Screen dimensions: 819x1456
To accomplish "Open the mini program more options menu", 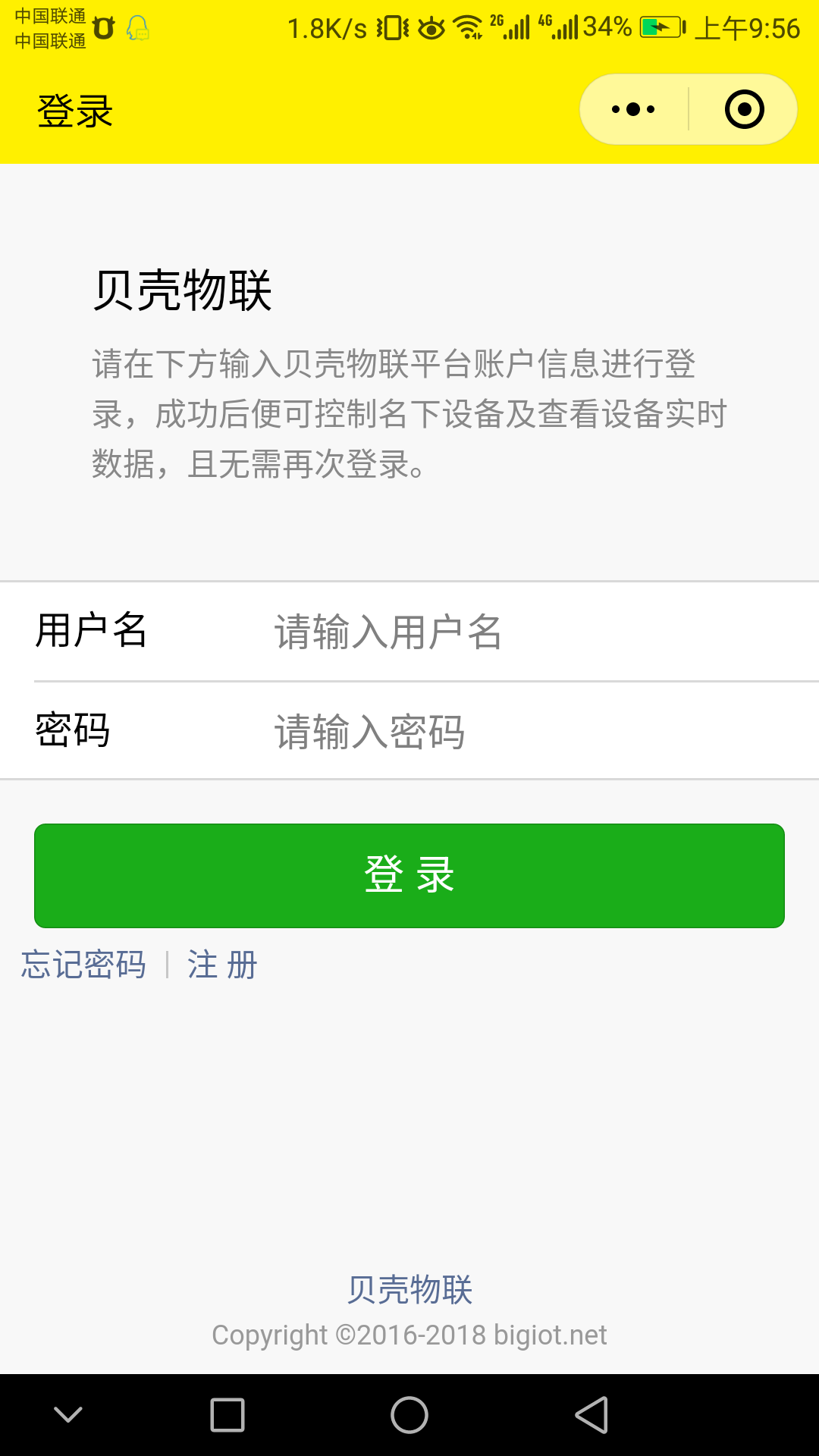I will tap(634, 110).
